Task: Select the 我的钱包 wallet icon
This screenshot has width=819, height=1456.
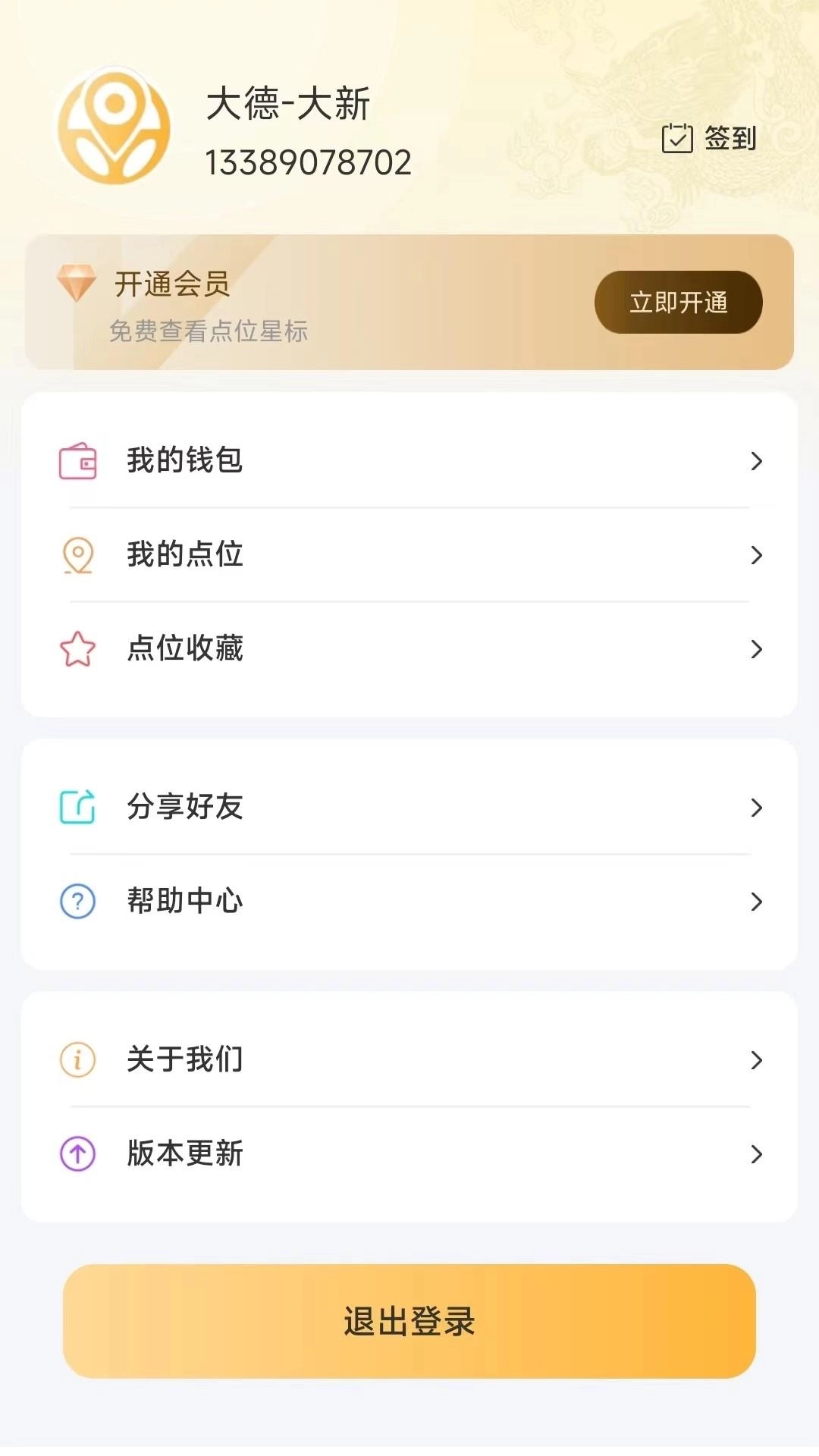Action: [77, 461]
